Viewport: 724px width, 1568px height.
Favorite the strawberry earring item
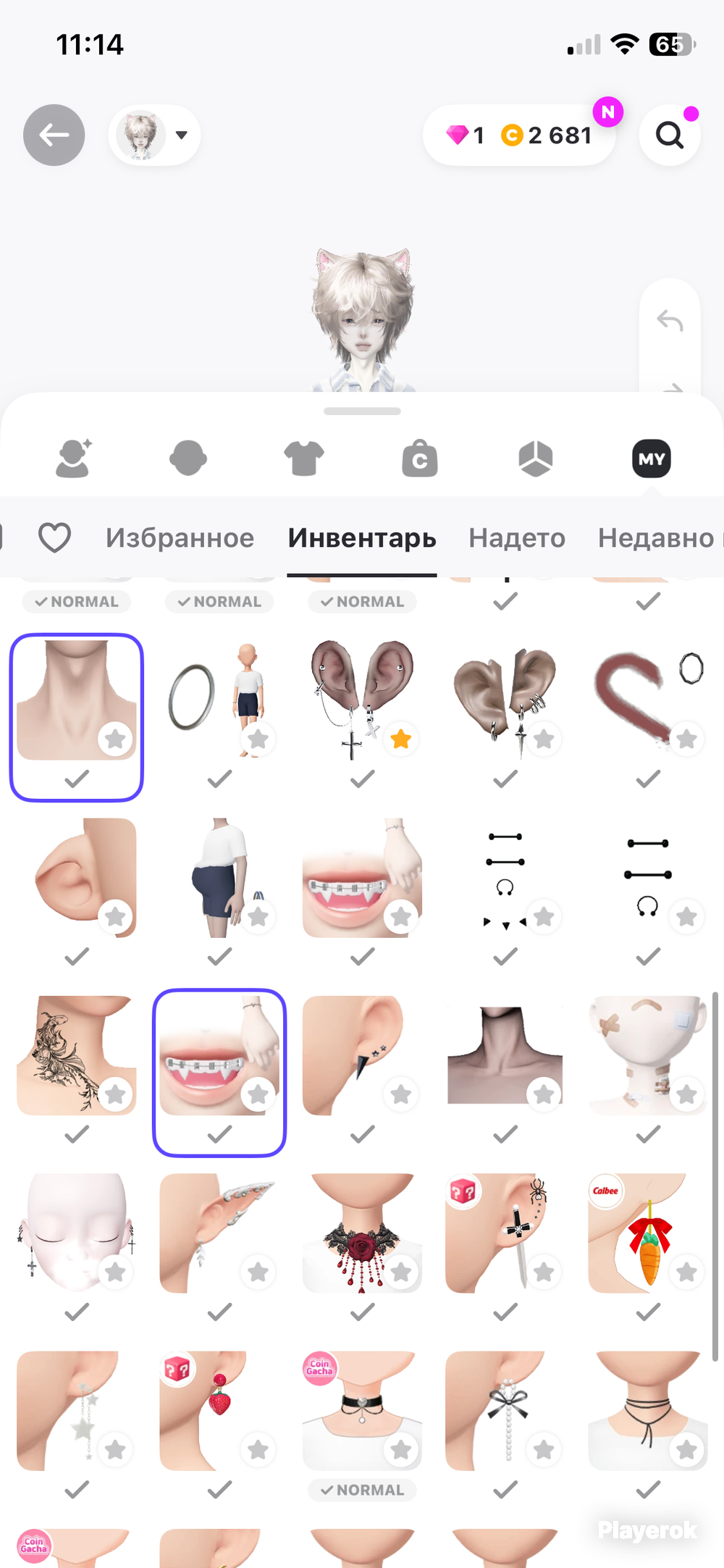(x=258, y=1449)
